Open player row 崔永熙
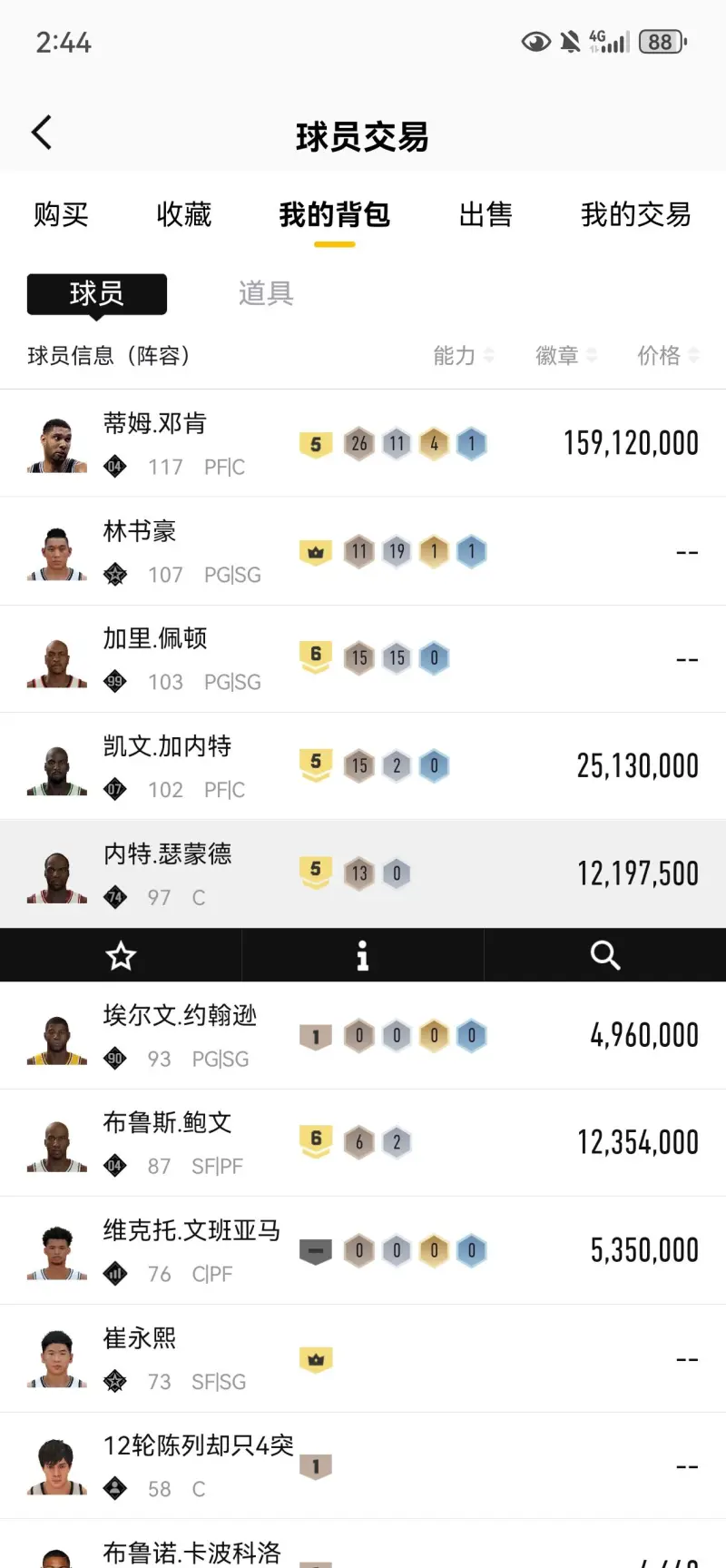Image resolution: width=726 pixels, height=1568 pixels. pos(363,1358)
